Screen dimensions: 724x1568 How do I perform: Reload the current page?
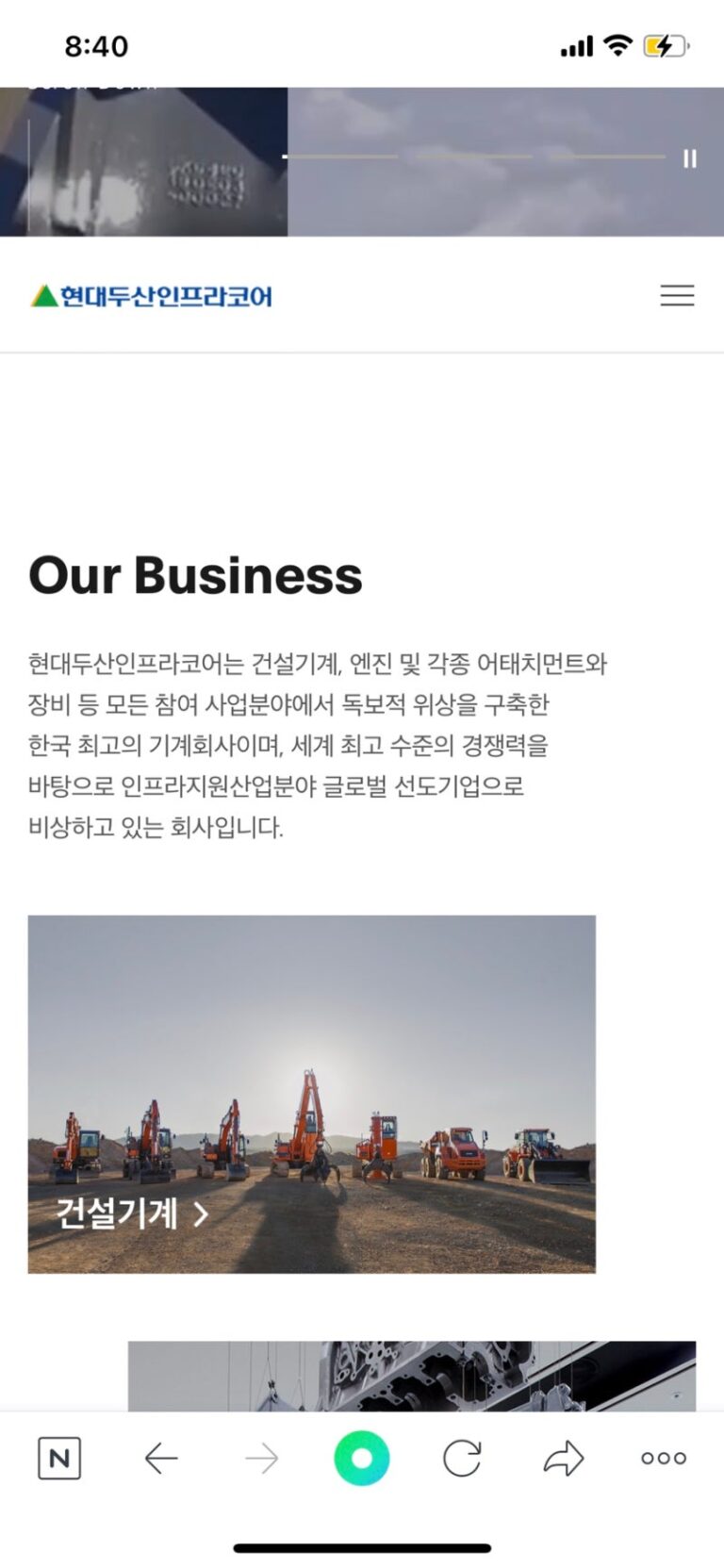click(462, 1459)
